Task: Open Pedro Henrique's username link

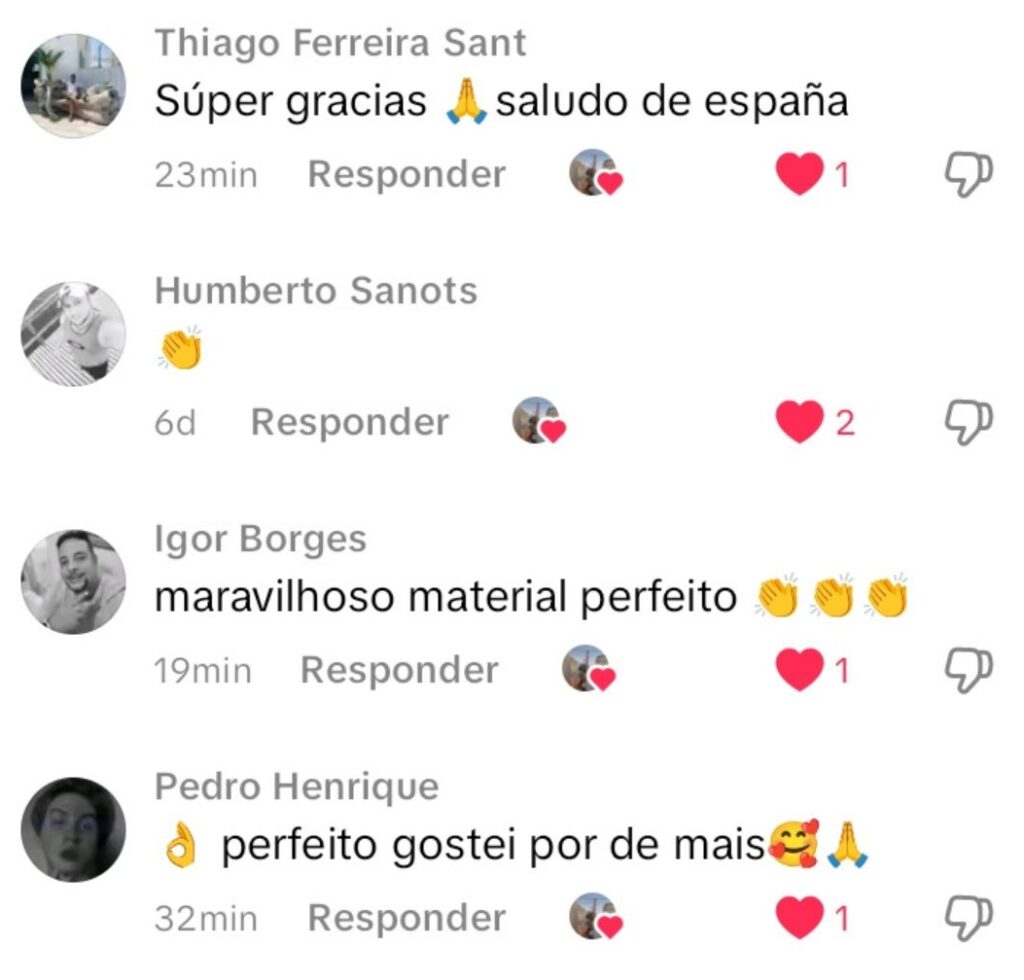Action: click(296, 787)
